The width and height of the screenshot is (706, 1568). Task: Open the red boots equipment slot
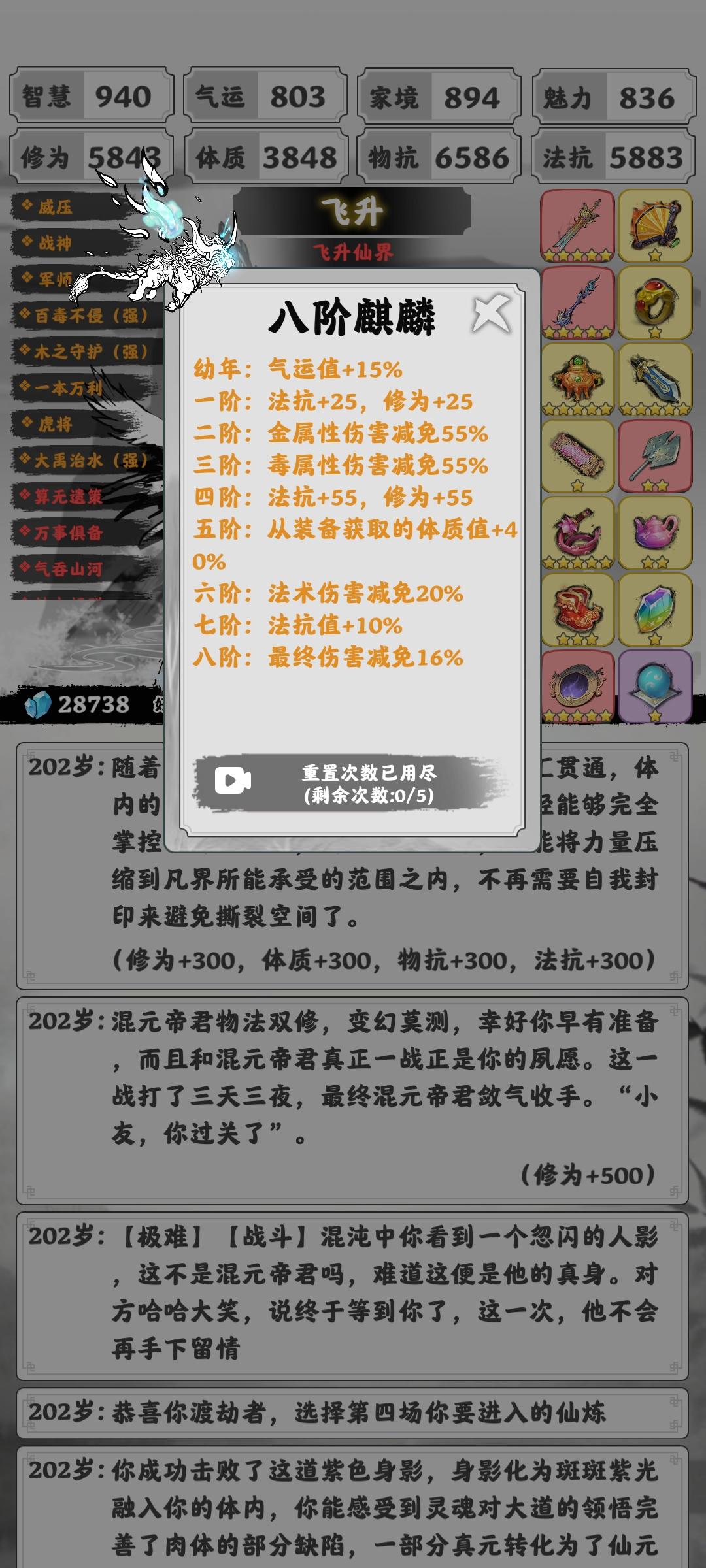[578, 609]
